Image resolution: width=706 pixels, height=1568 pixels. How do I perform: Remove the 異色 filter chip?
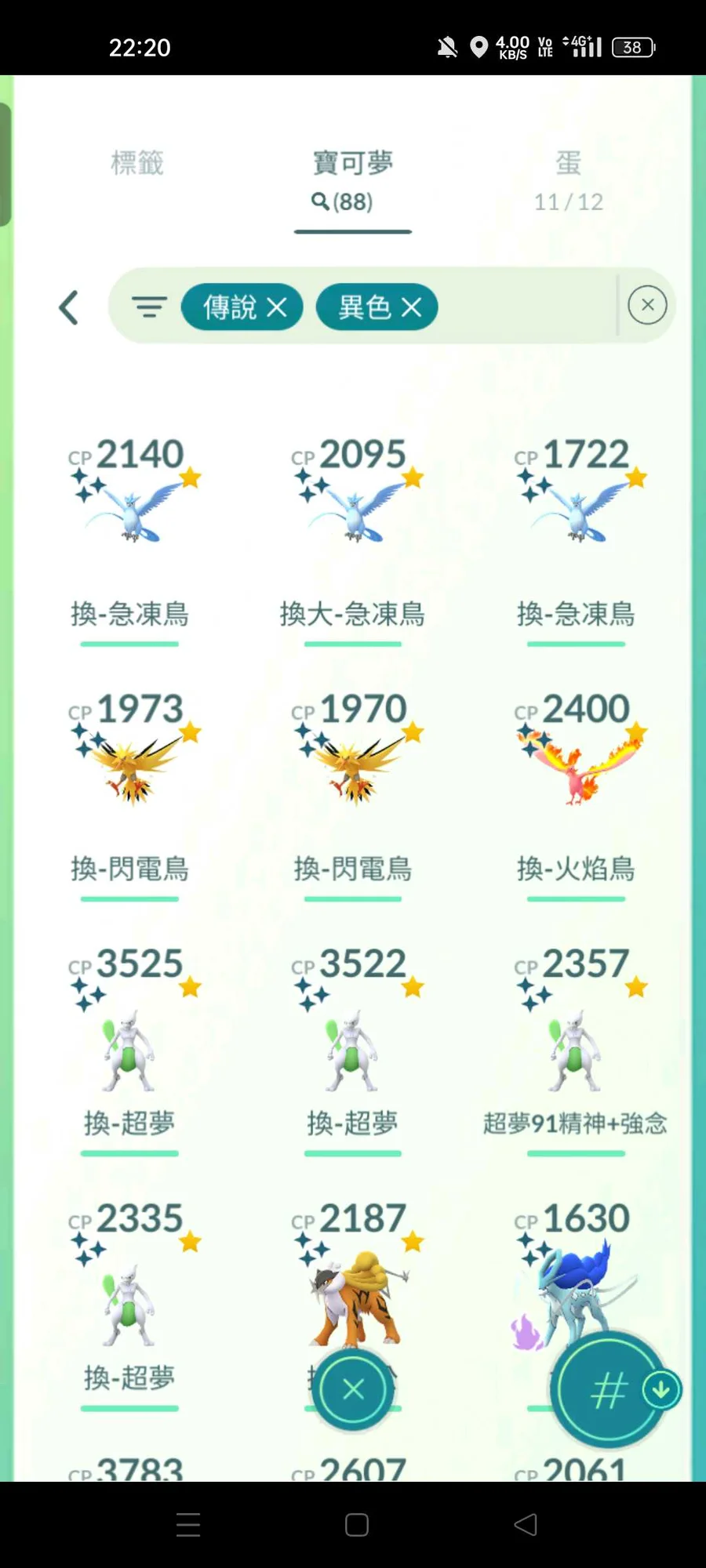point(411,307)
